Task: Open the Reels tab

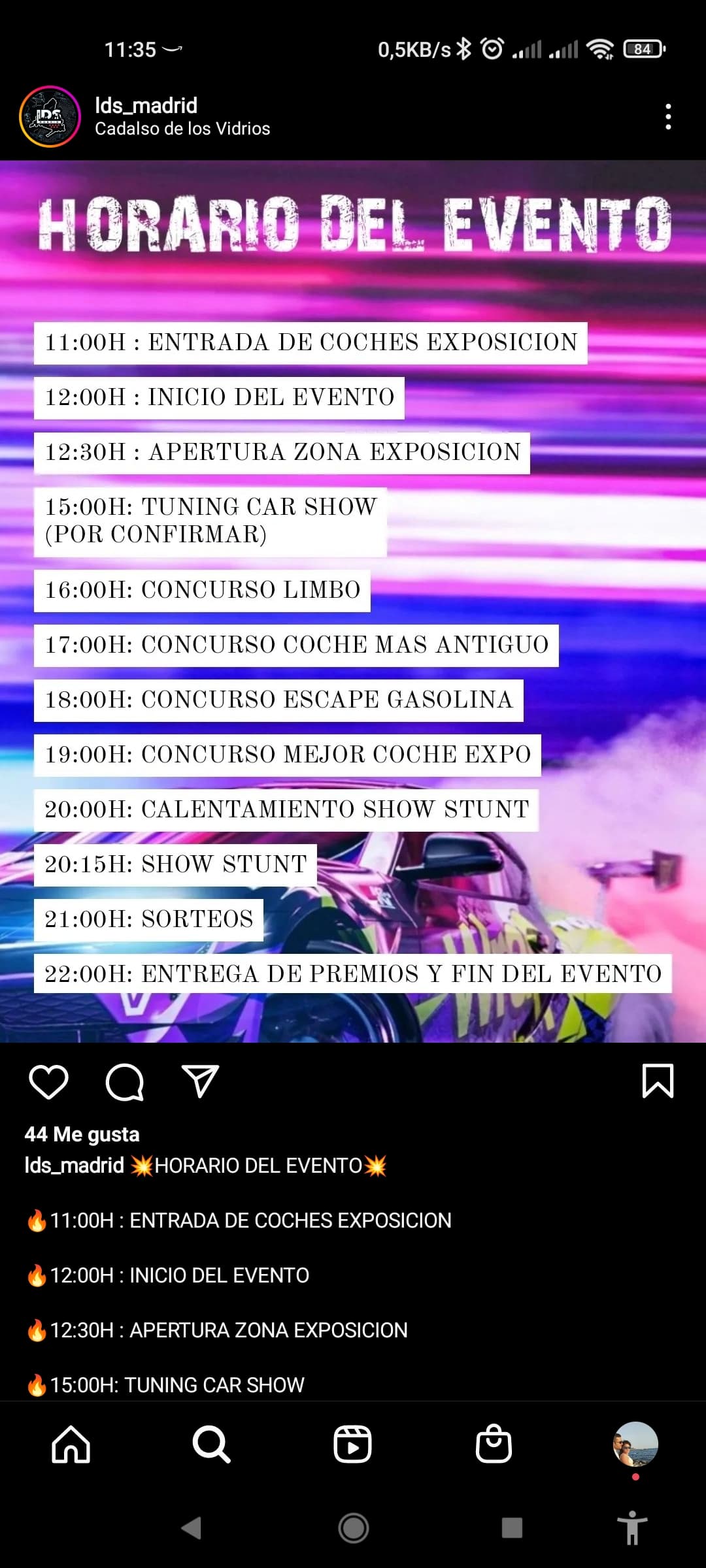Action: click(x=352, y=1444)
